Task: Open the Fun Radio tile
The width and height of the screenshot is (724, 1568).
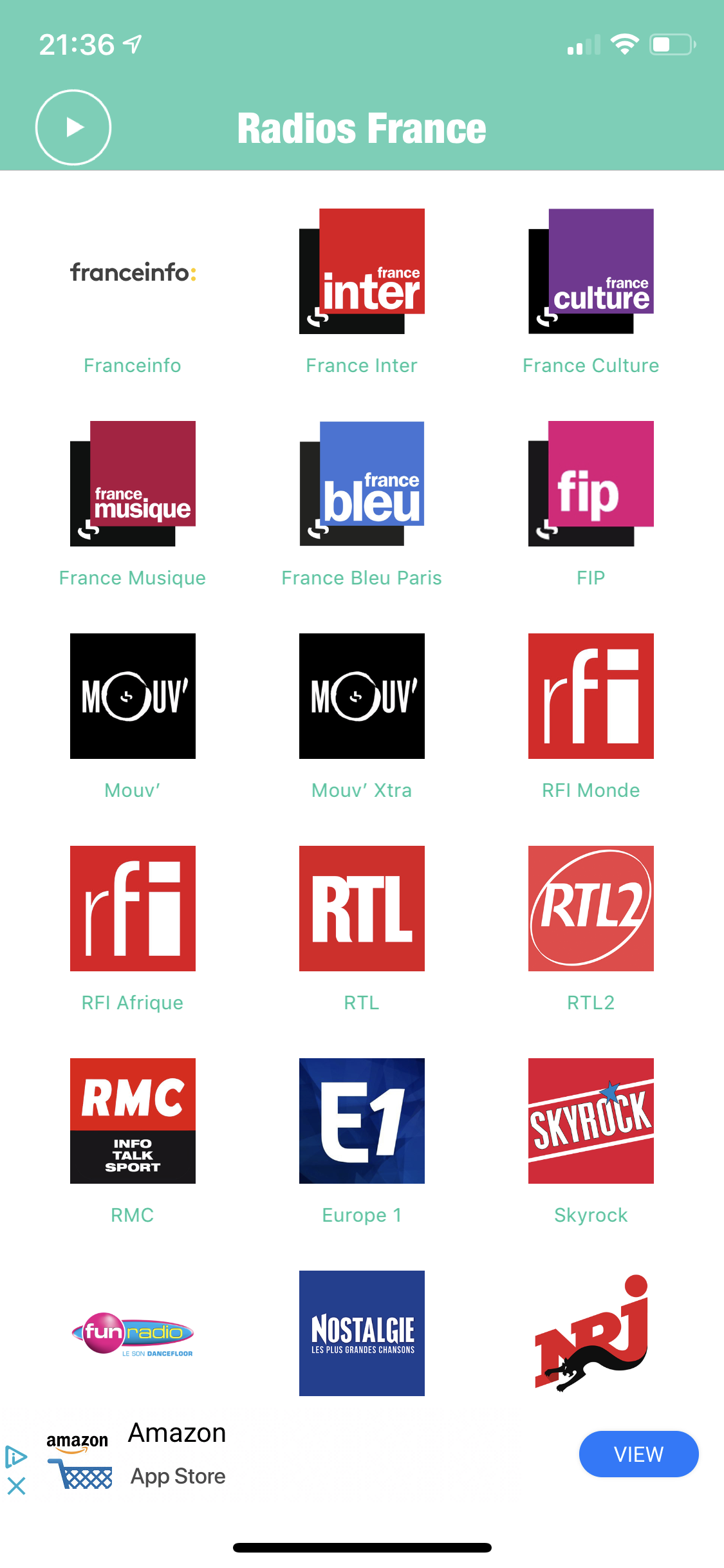Action: [133, 1333]
